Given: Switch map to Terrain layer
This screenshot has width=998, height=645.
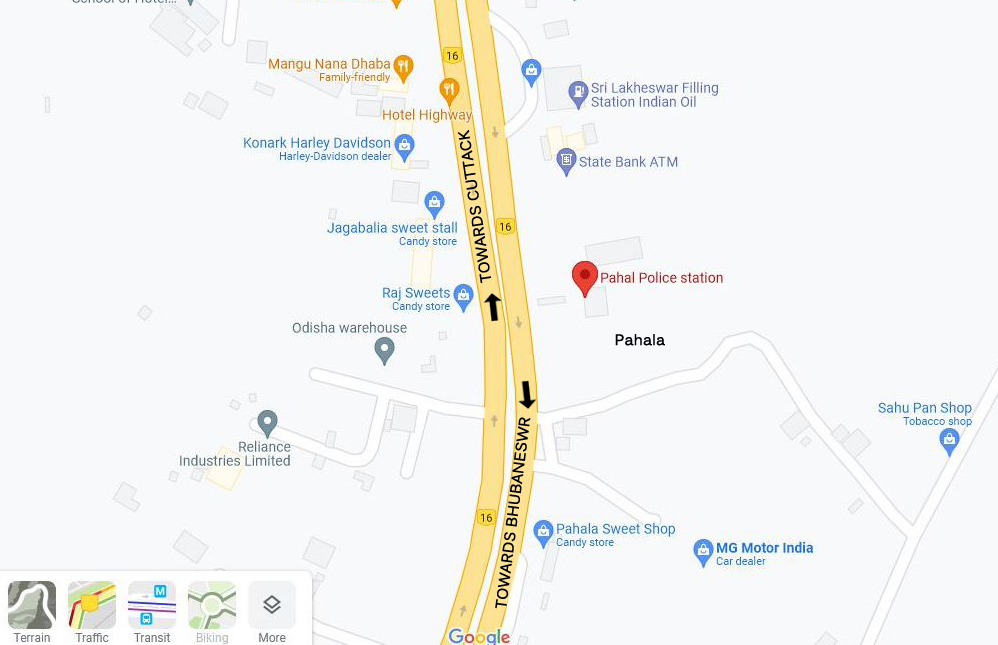Looking at the screenshot, I should (32, 606).
